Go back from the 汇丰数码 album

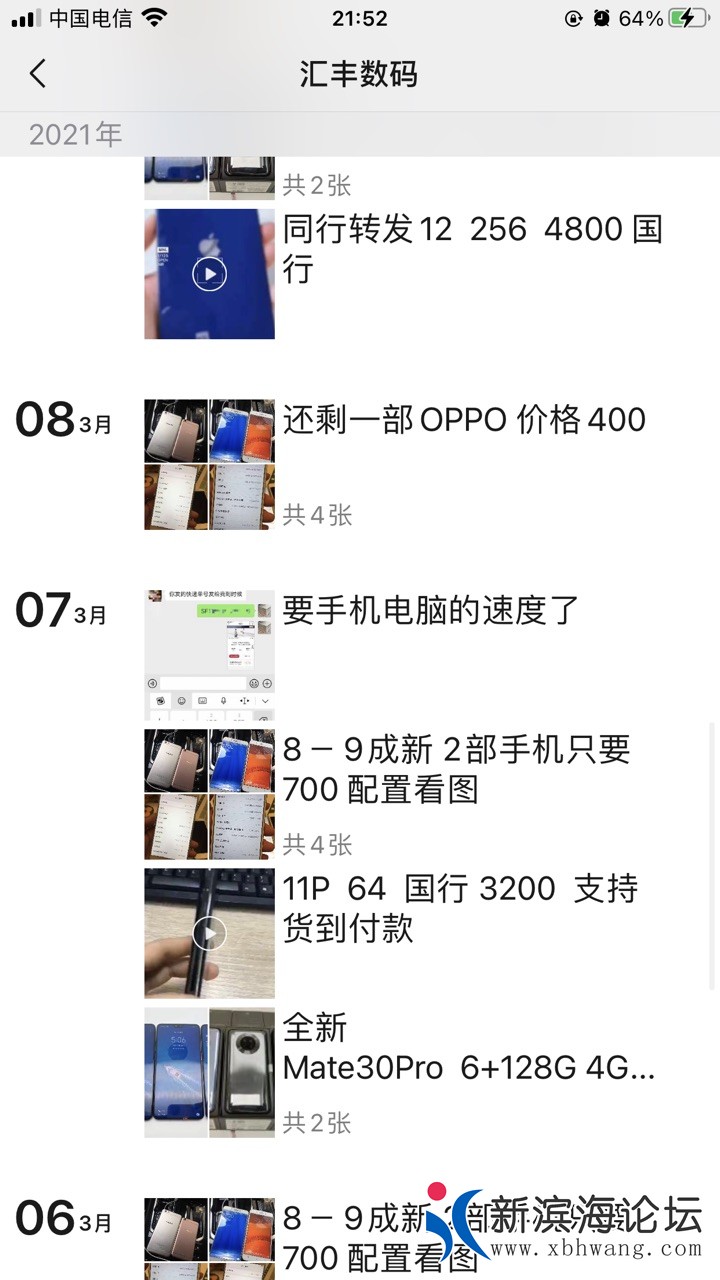point(38,74)
